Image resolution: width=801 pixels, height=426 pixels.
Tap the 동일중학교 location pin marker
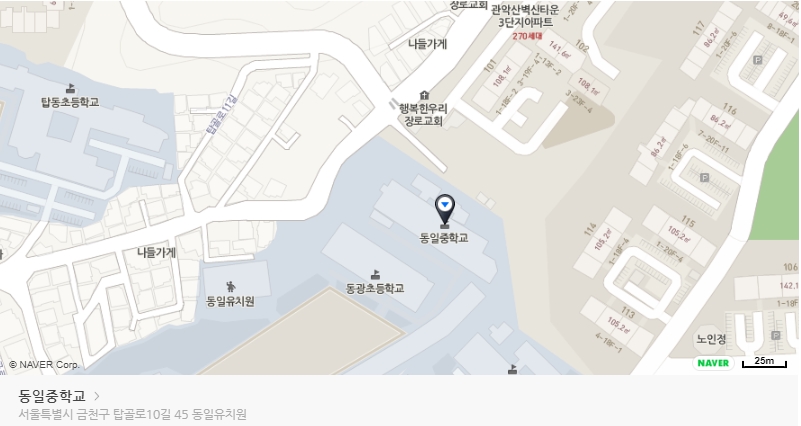[445, 208]
